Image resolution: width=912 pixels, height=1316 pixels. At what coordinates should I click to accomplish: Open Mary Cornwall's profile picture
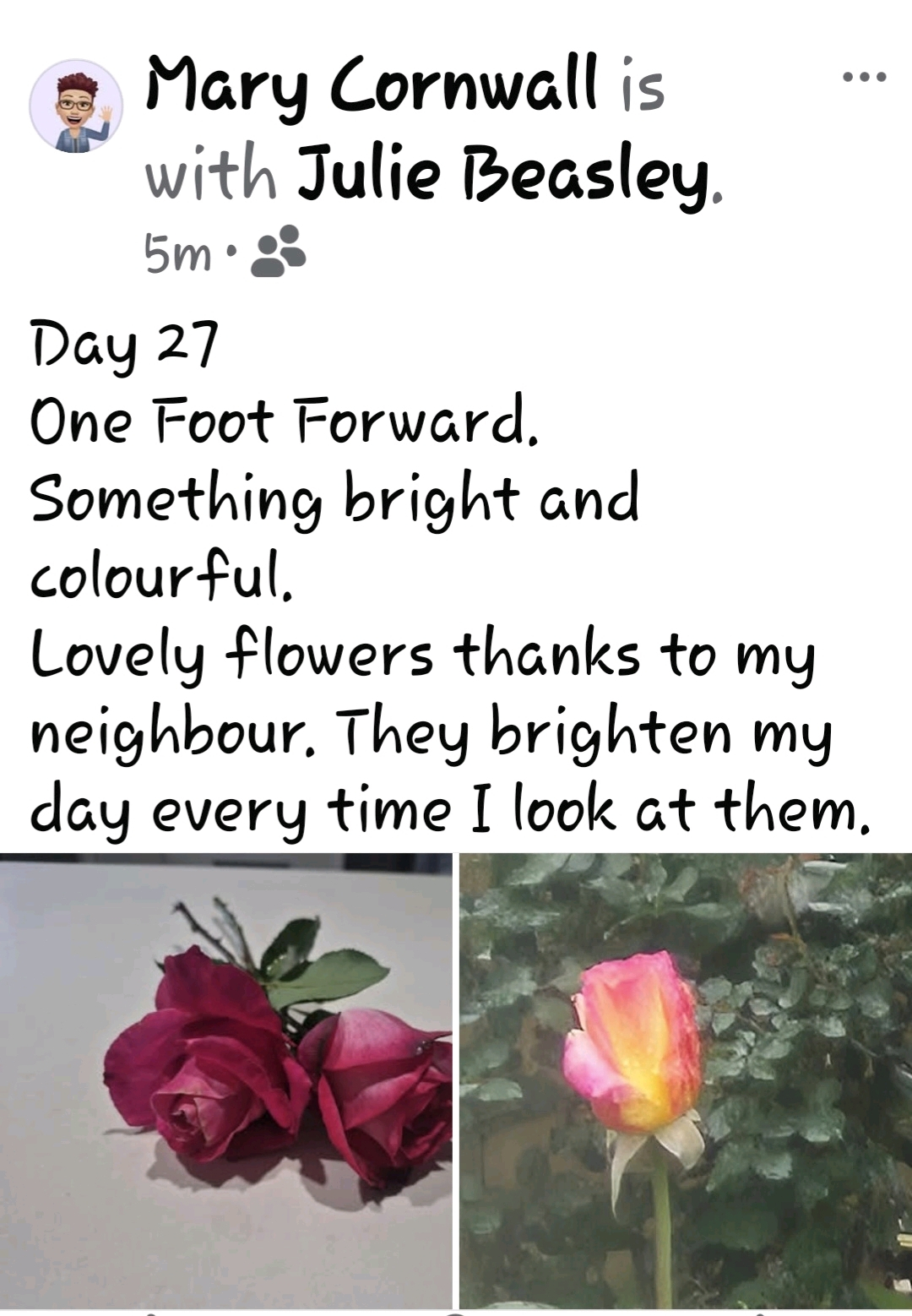pyautogui.click(x=76, y=106)
